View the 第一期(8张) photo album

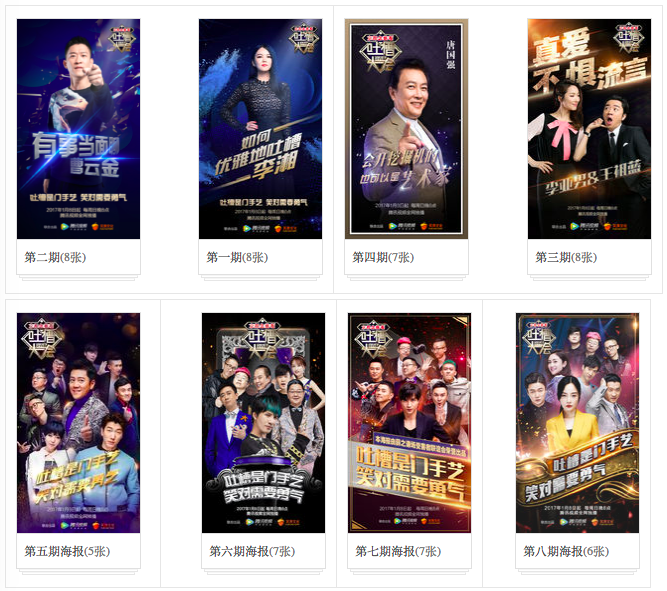pyautogui.click(x=260, y=129)
